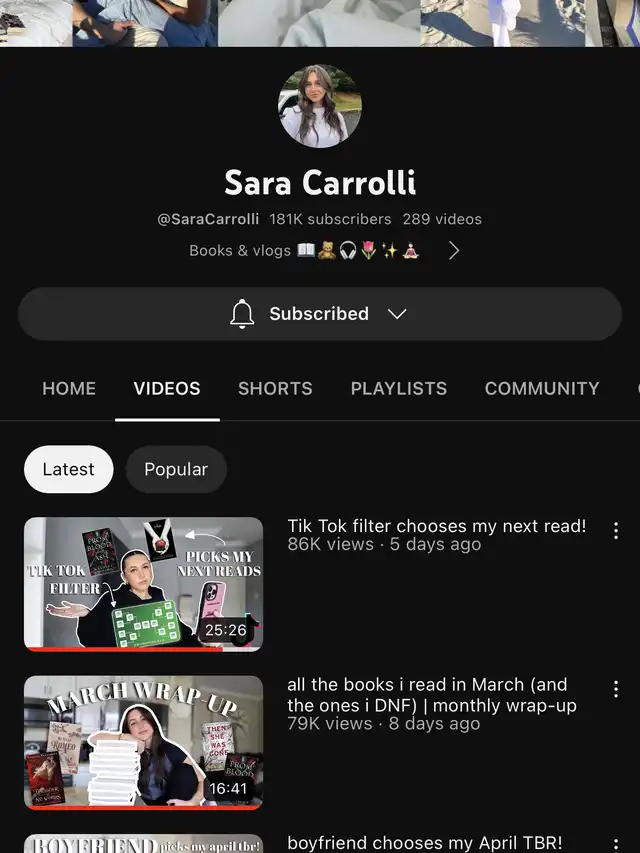This screenshot has width=640, height=853.
Task: Select the Videos tab
Action: (x=167, y=388)
